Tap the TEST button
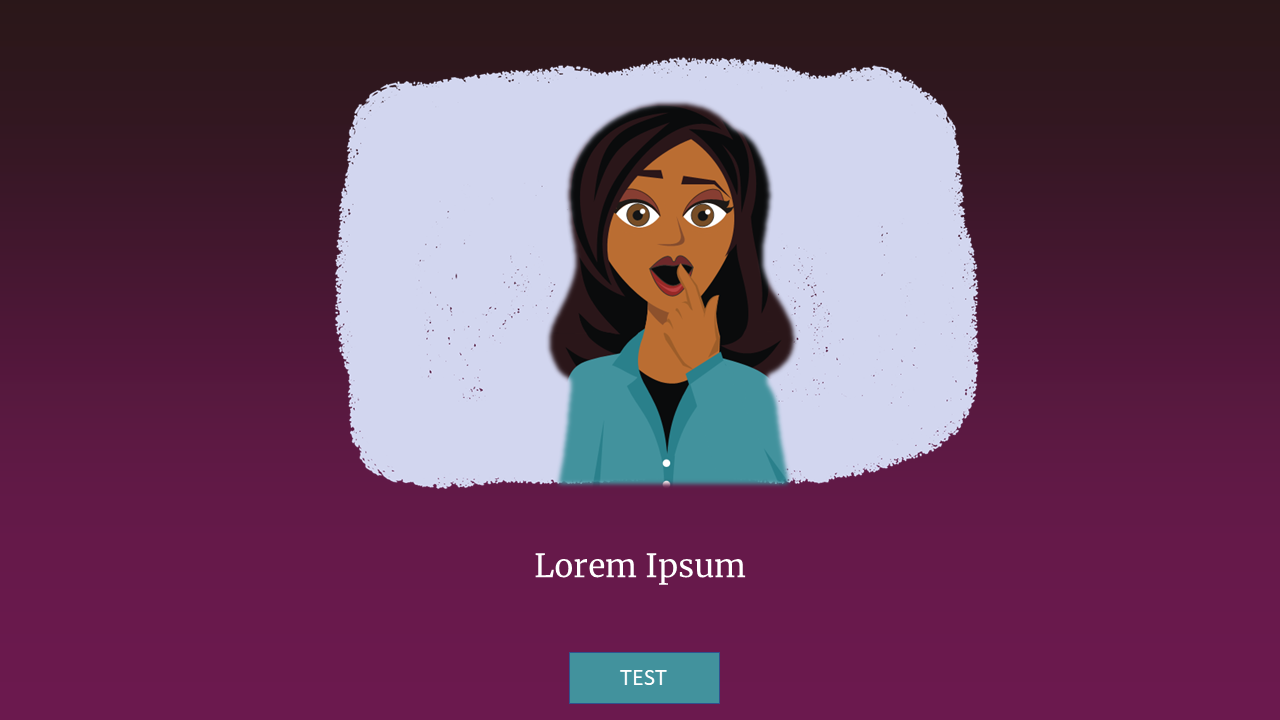 [x=644, y=678]
